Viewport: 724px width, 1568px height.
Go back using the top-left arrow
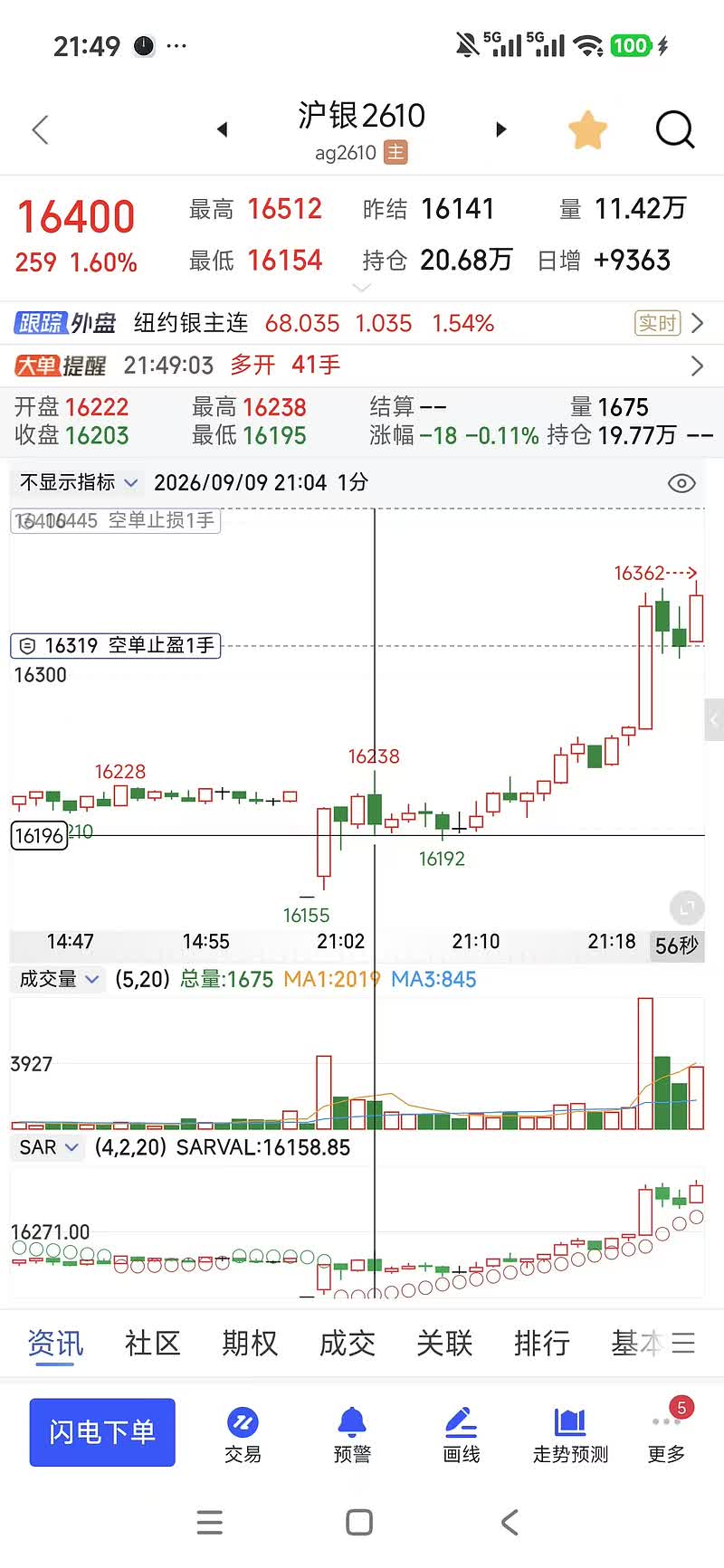click(x=40, y=130)
